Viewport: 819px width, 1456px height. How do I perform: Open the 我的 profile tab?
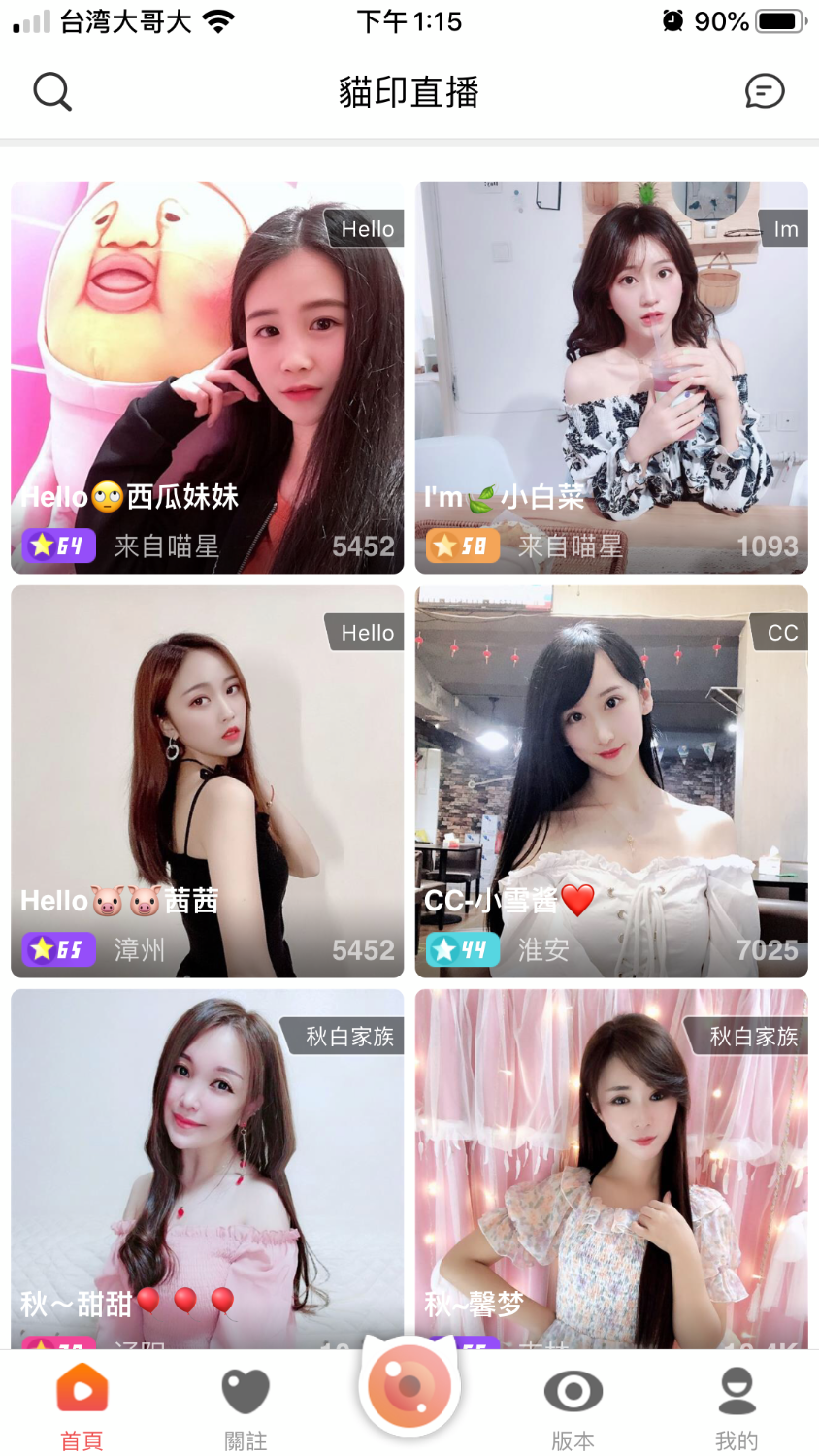click(x=737, y=1406)
